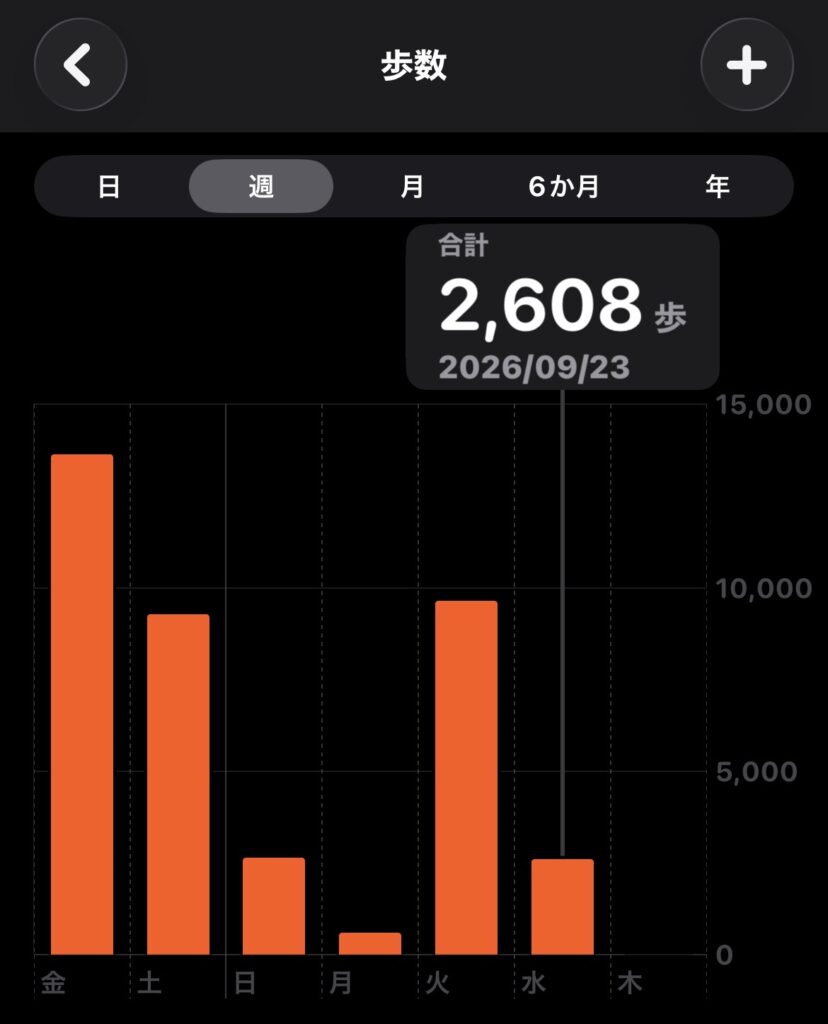This screenshot has width=828, height=1024.
Task: Switch to the 日 (day) view
Action: point(109,187)
